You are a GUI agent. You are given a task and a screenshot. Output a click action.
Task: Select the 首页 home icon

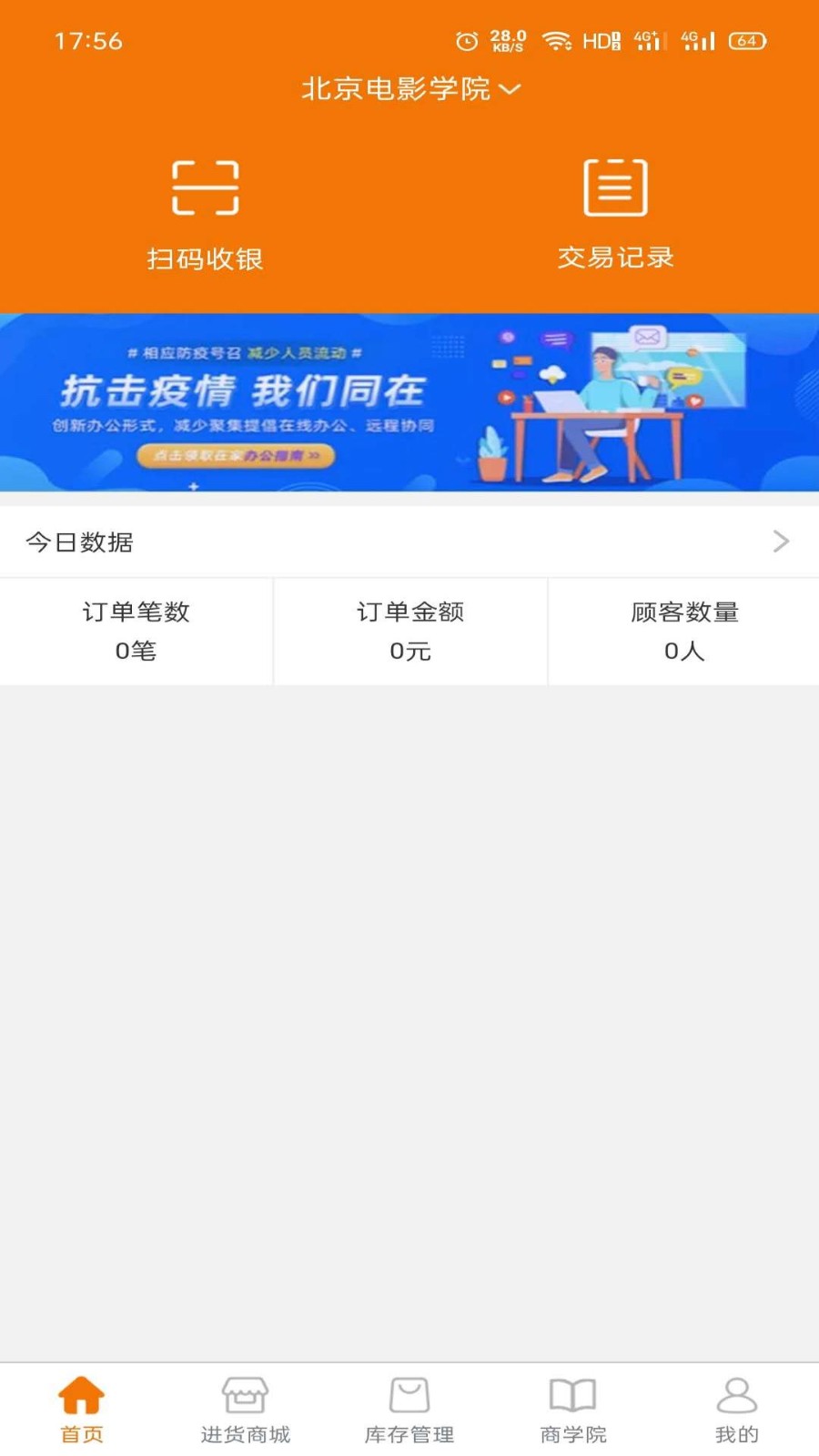[x=81, y=1392]
